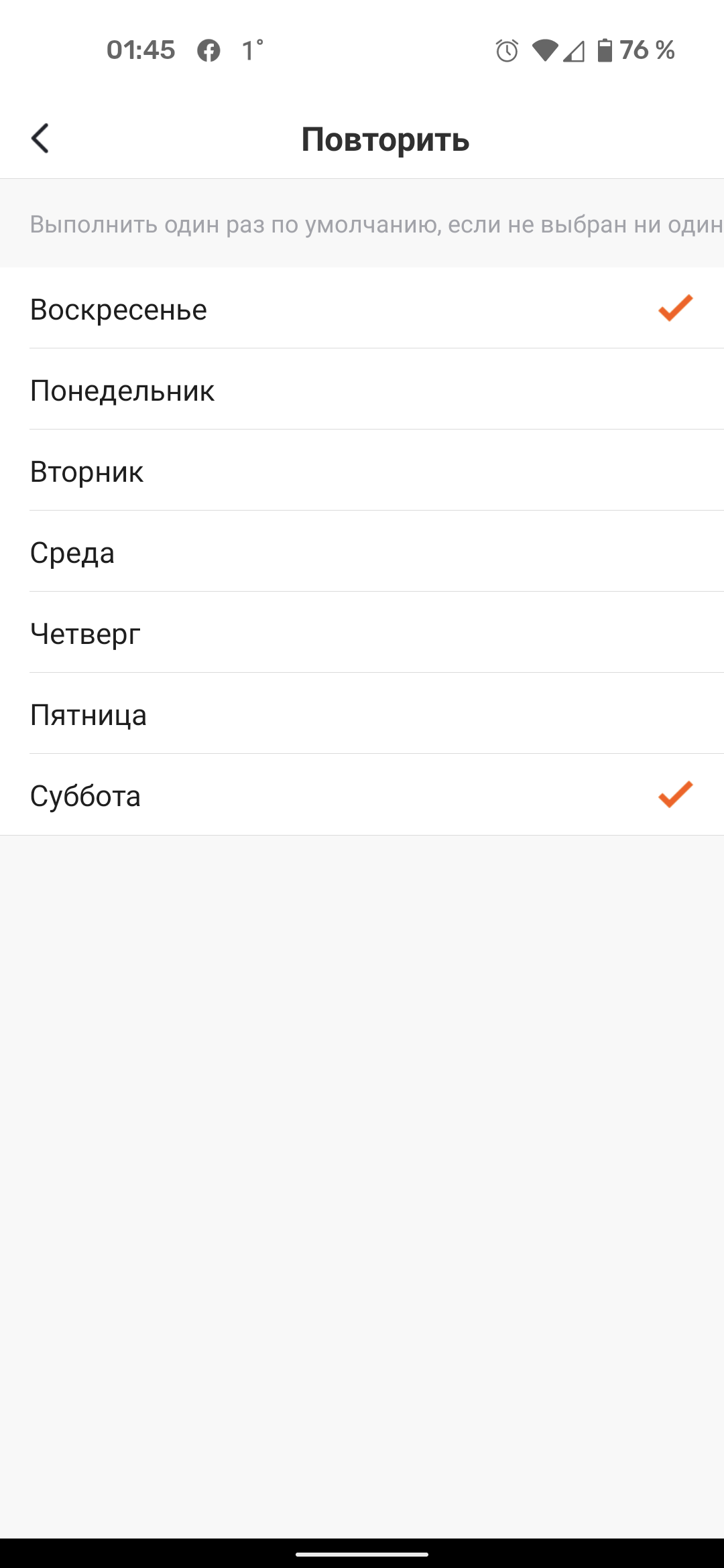Screen dimensions: 724x1568
Task: Add Четверг to the repeat days
Action: pos(362,633)
